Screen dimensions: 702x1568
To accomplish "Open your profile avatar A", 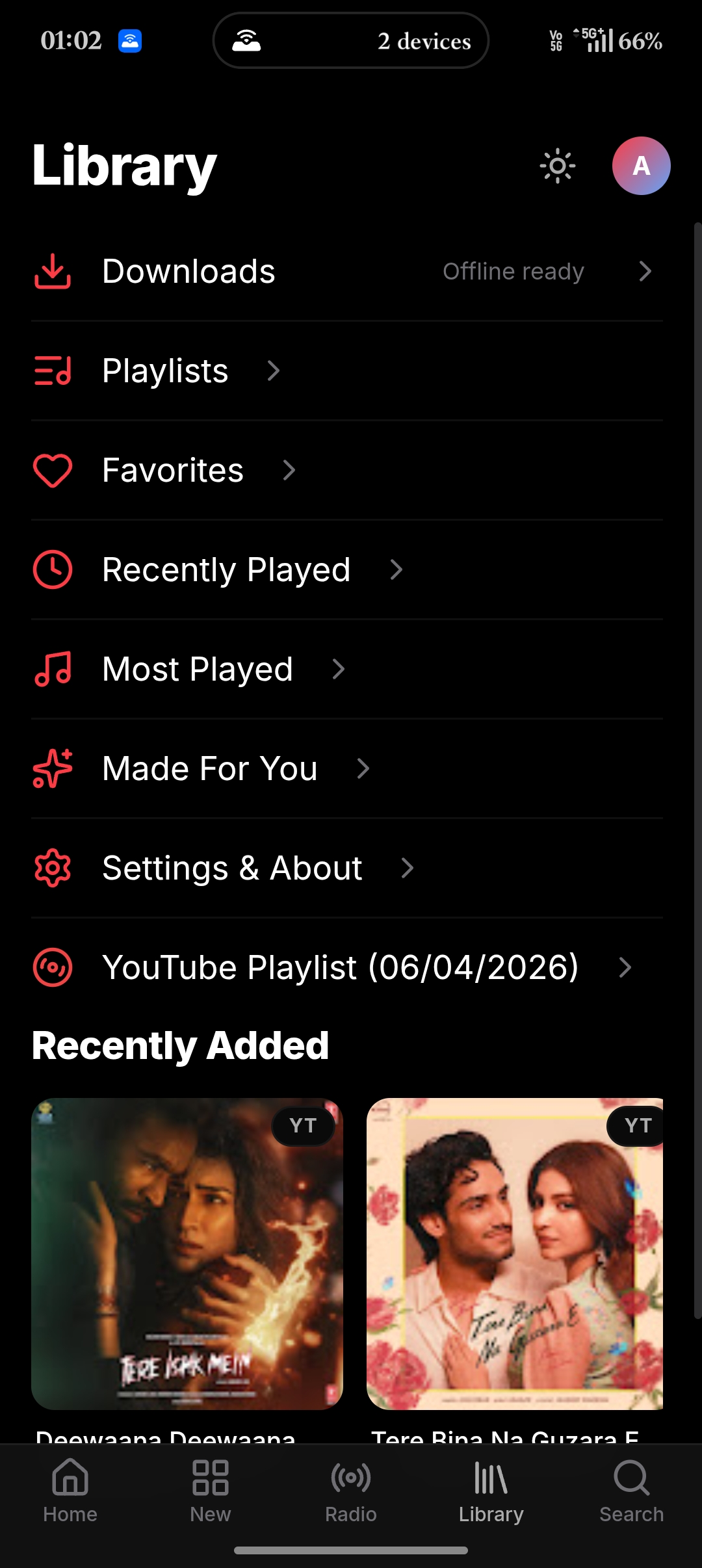I will (x=641, y=166).
